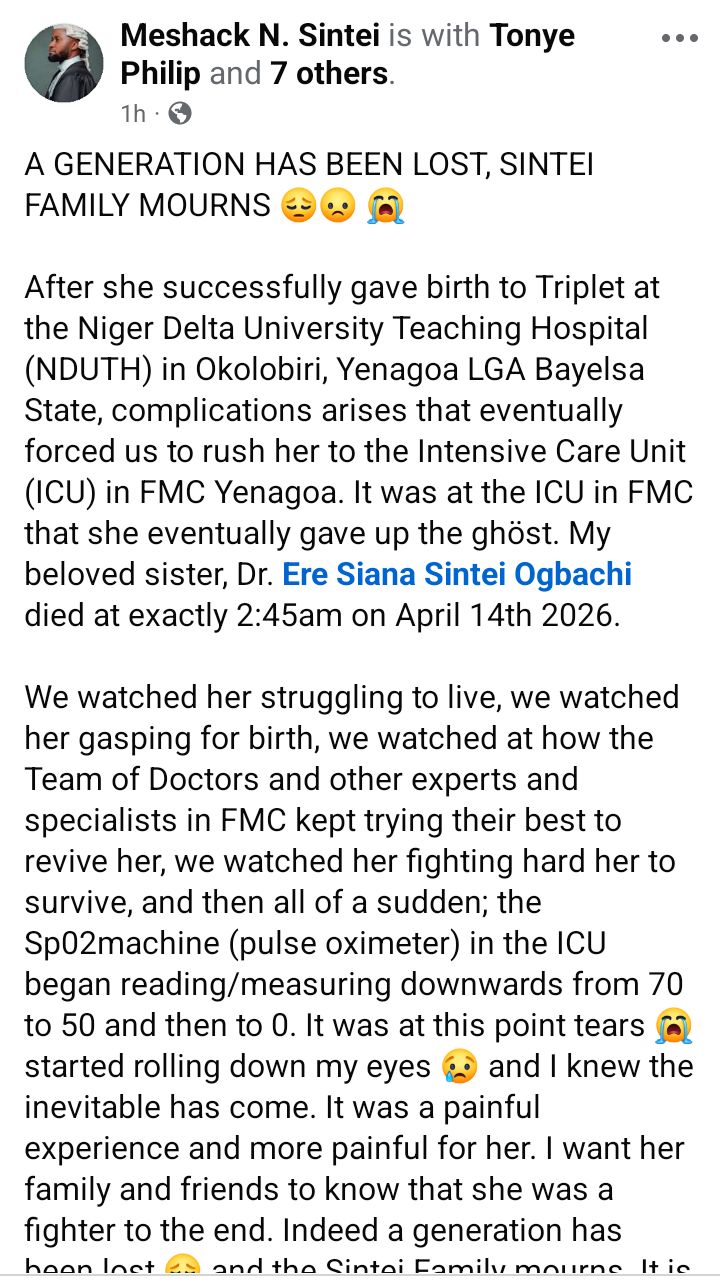Open the tagged name 'Ere Siana Sintei Ogbachi'

(x=457, y=574)
